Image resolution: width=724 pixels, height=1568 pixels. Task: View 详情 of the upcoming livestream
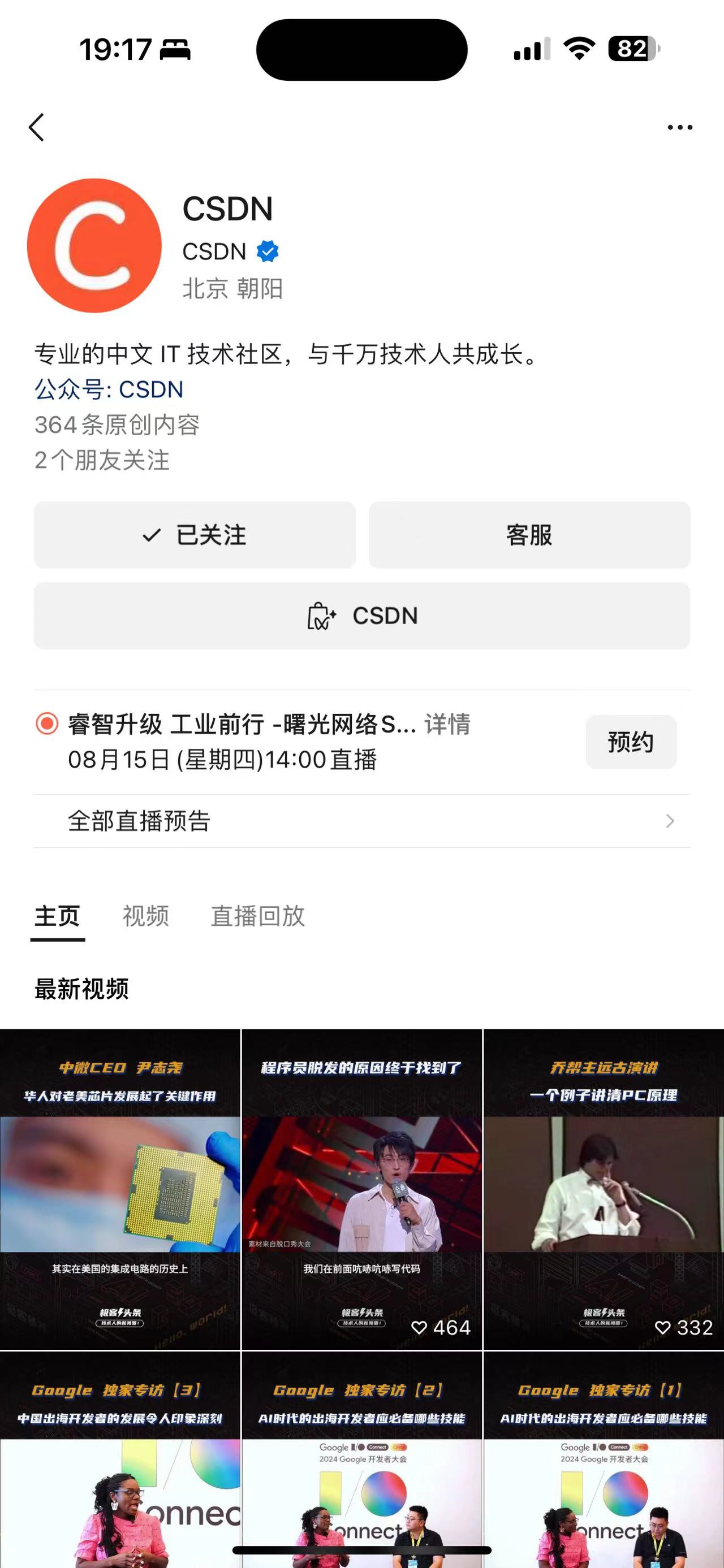447,724
